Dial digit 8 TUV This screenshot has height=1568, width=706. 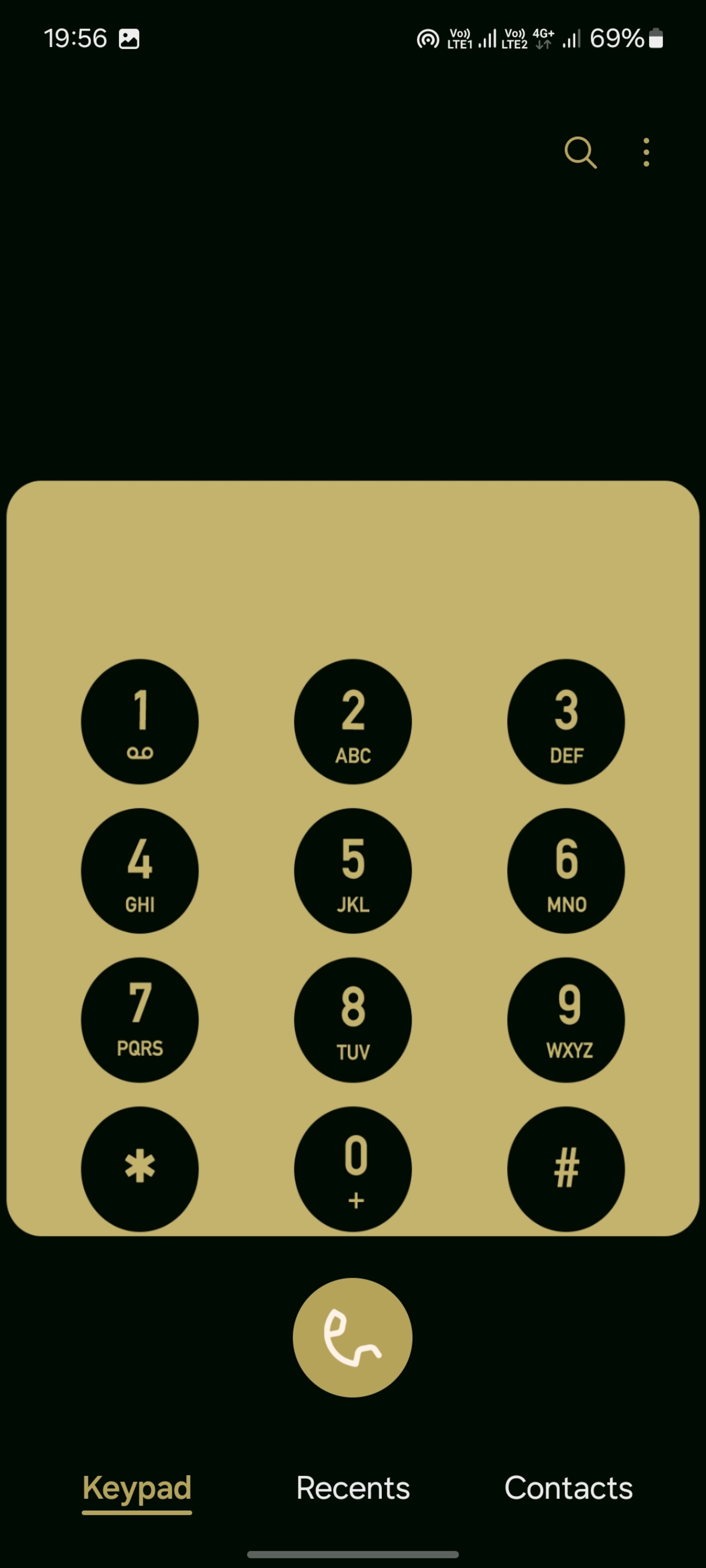pos(353,1020)
